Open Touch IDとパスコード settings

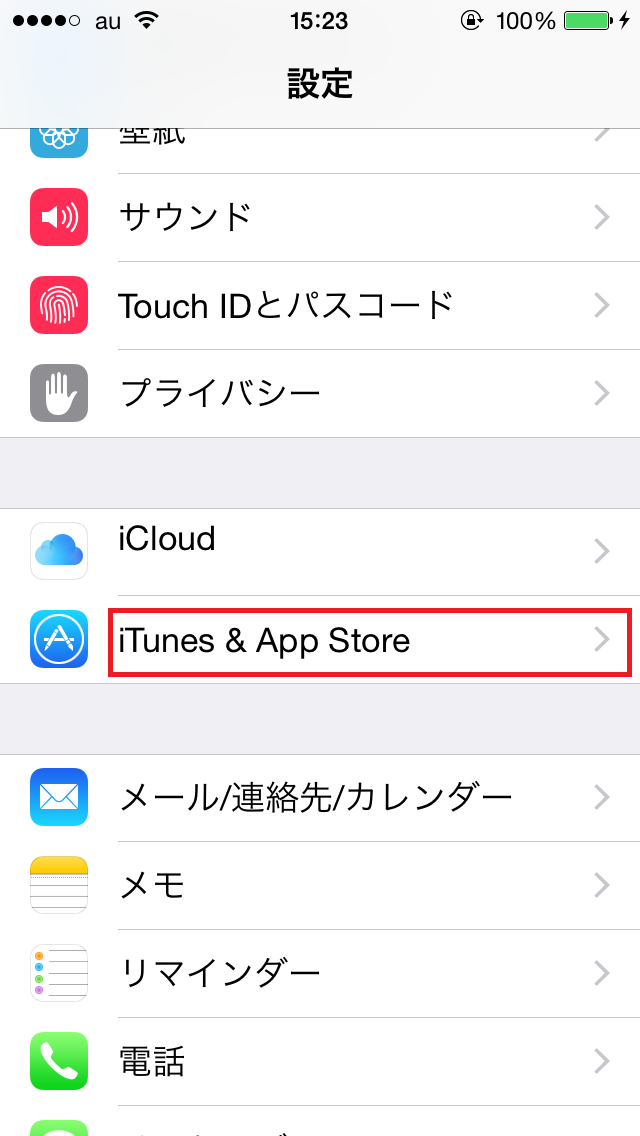coord(320,305)
